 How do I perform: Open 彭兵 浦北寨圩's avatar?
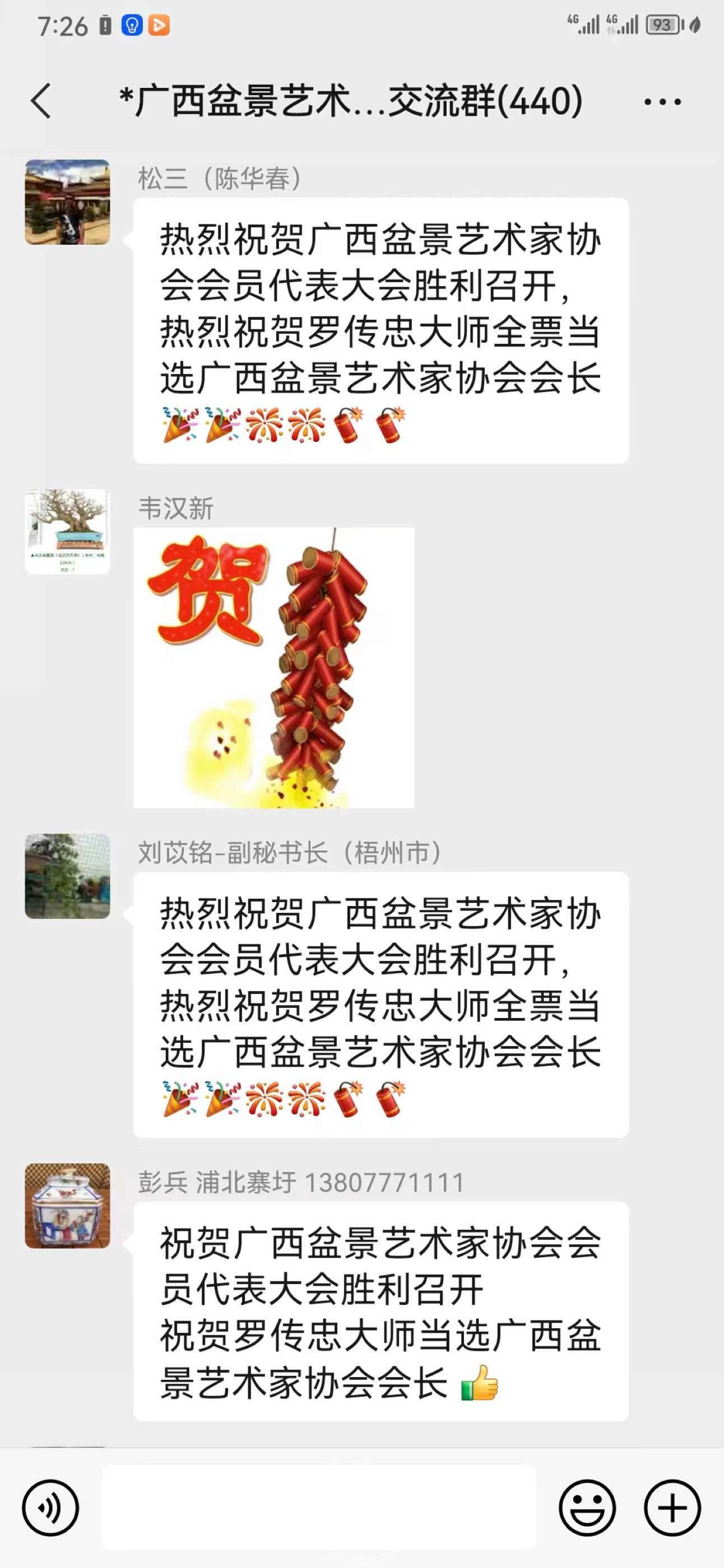(68, 1205)
